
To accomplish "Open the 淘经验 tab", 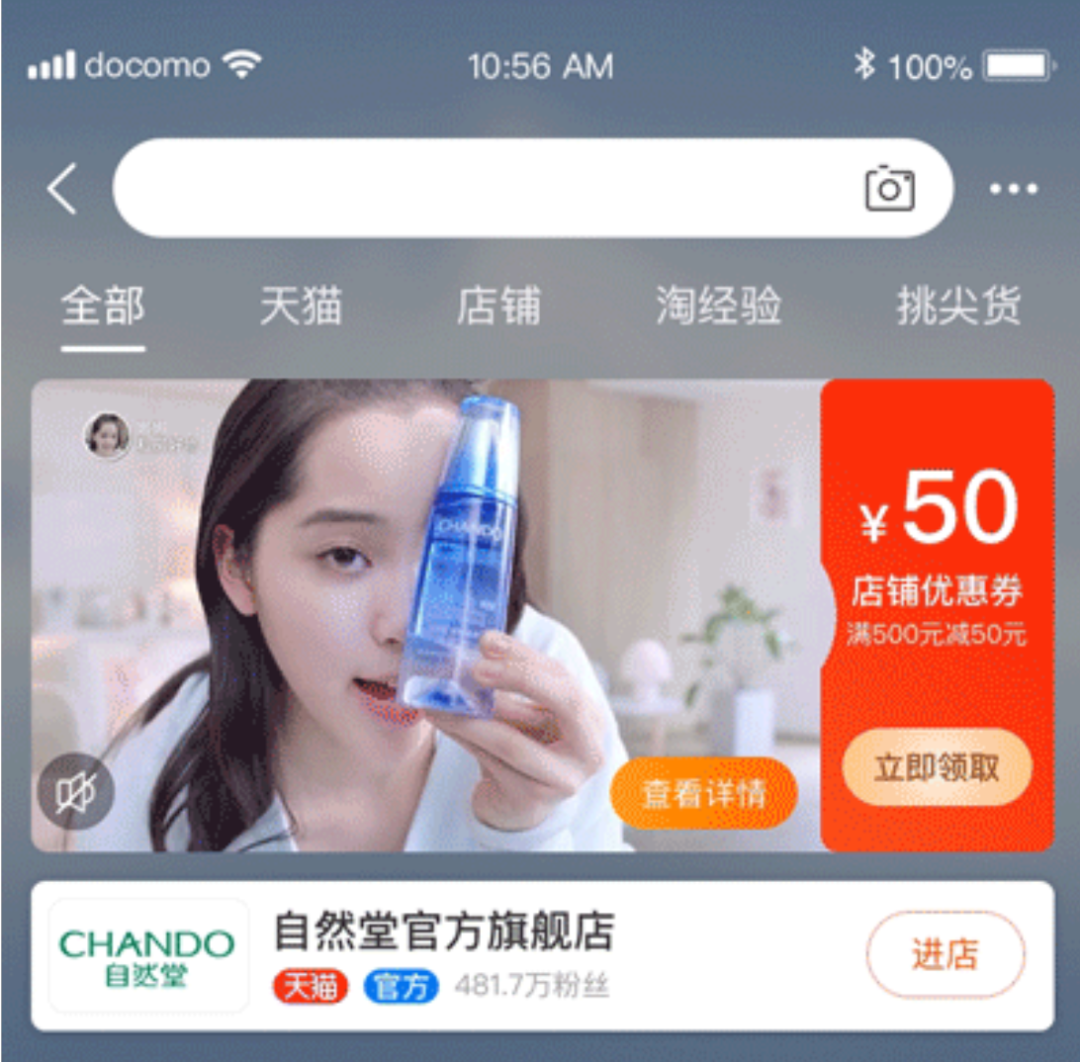I will pyautogui.click(x=718, y=307).
